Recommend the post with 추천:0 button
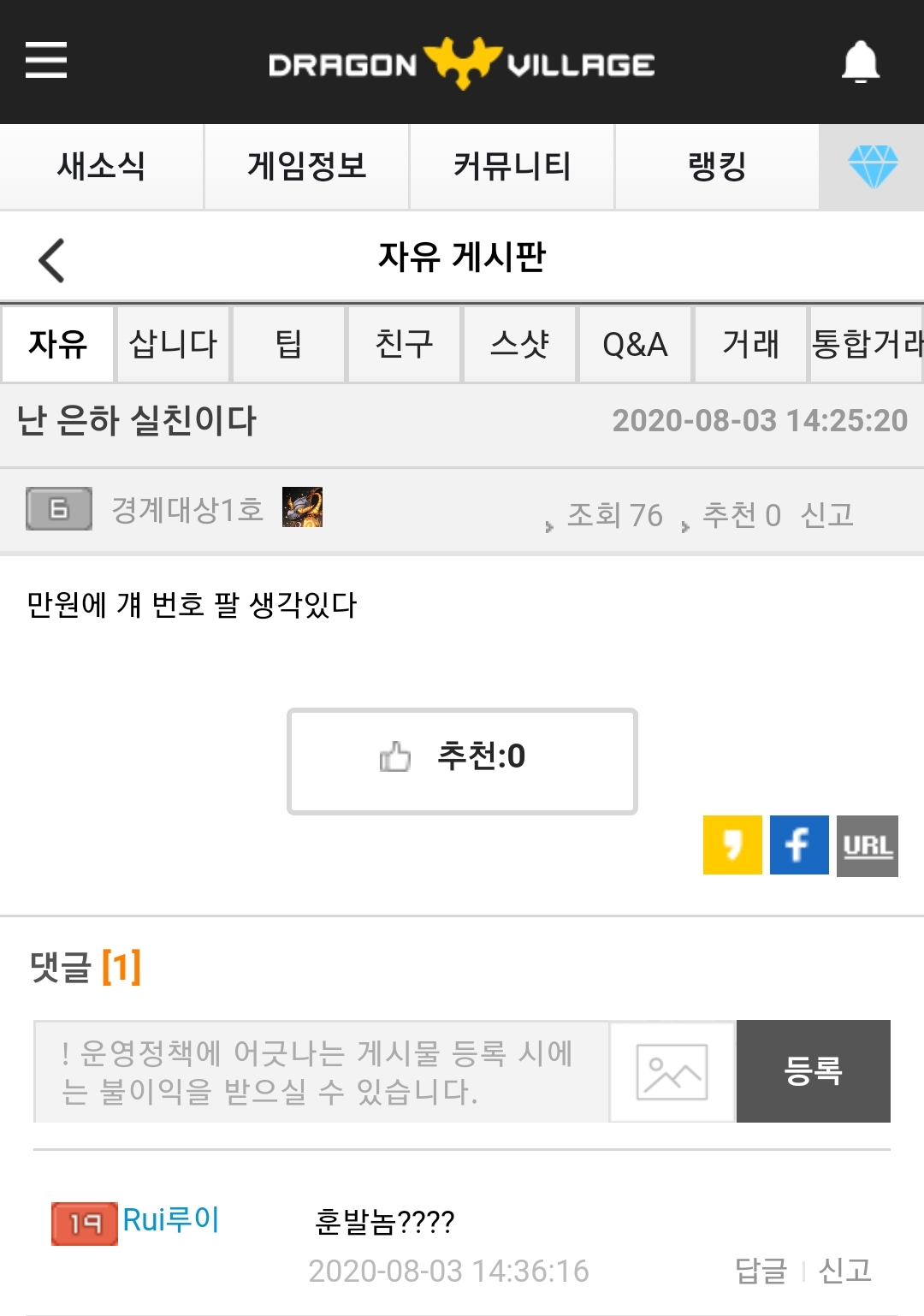924x1316 pixels. [x=462, y=760]
